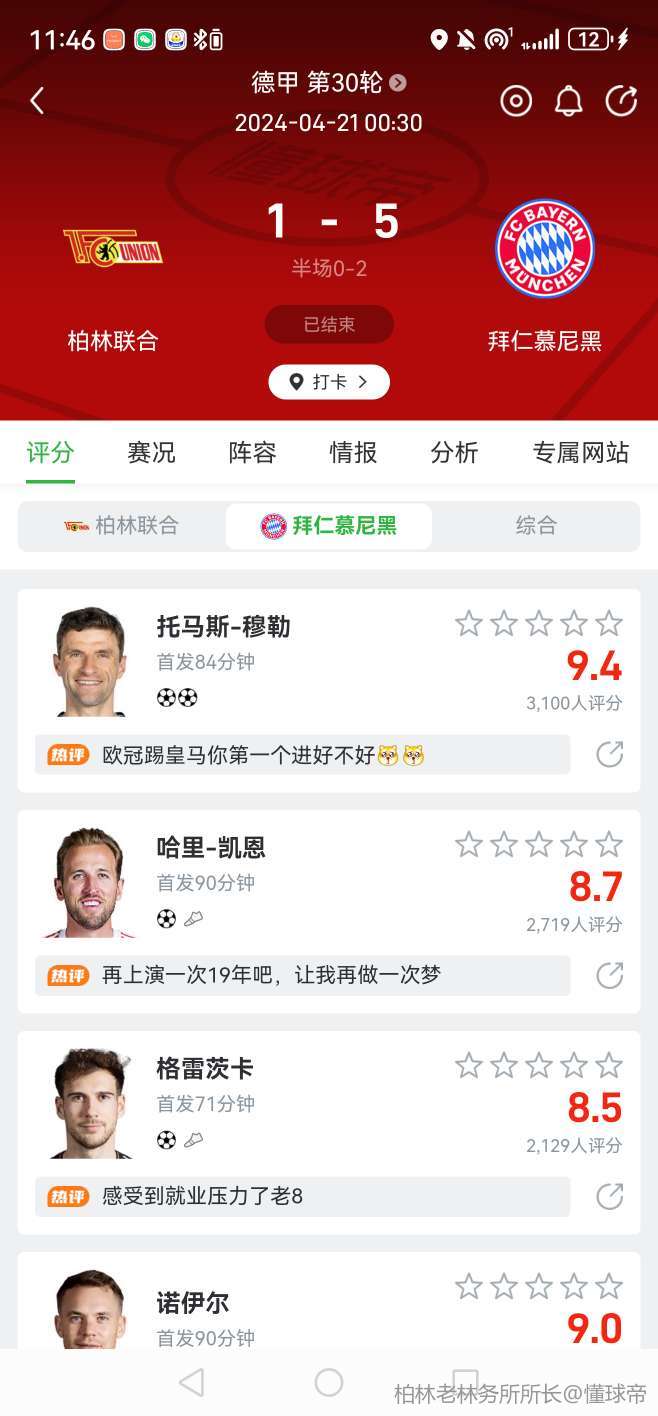Screen dimensions: 658x1416
Task: Open the 情报 tab
Action: coord(353,453)
